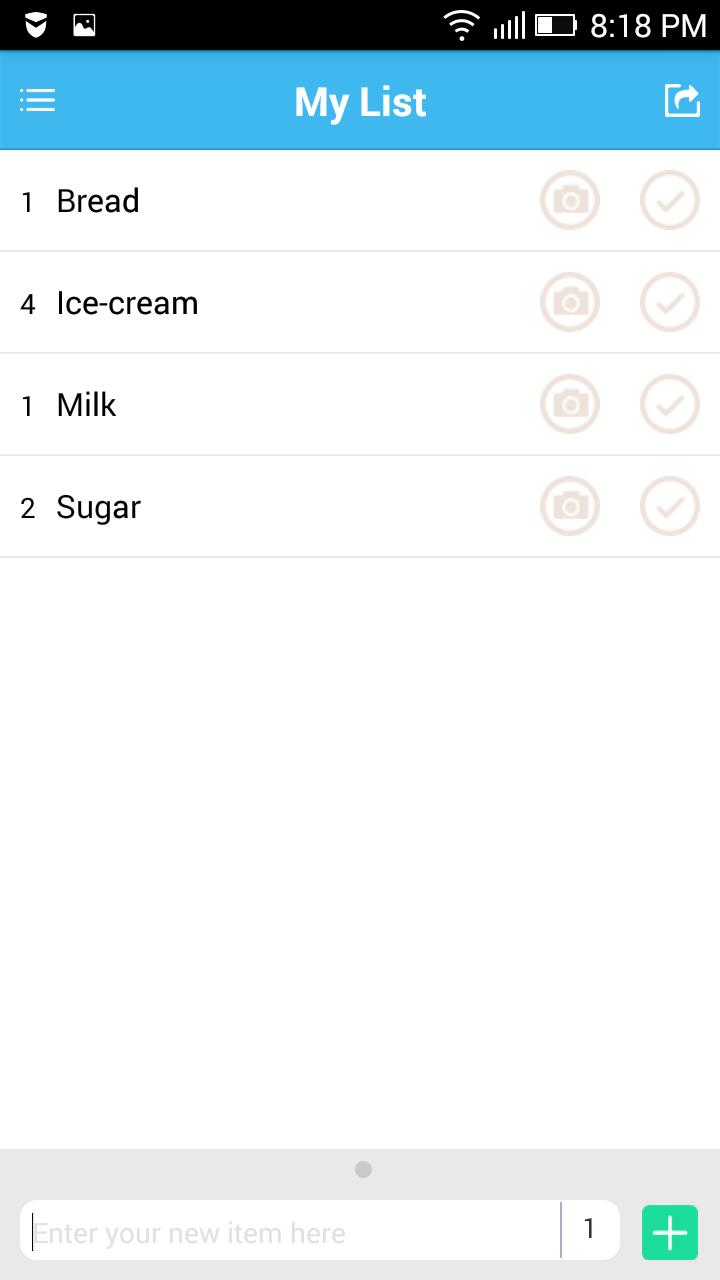This screenshot has width=720, height=1280.
Task: Mark Sugar as done
Action: [x=669, y=506]
